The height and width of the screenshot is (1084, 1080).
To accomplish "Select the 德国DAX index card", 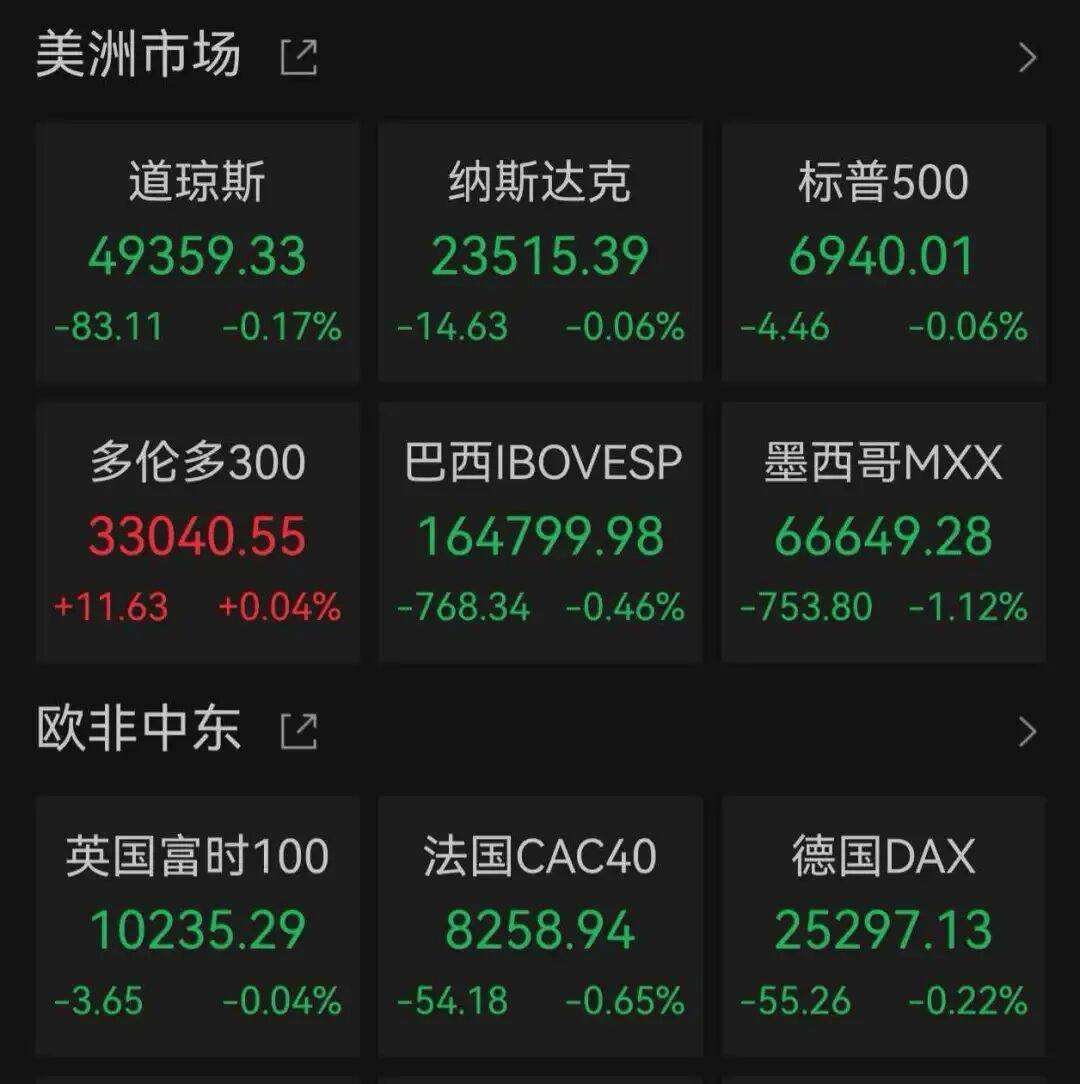I will tap(883, 926).
